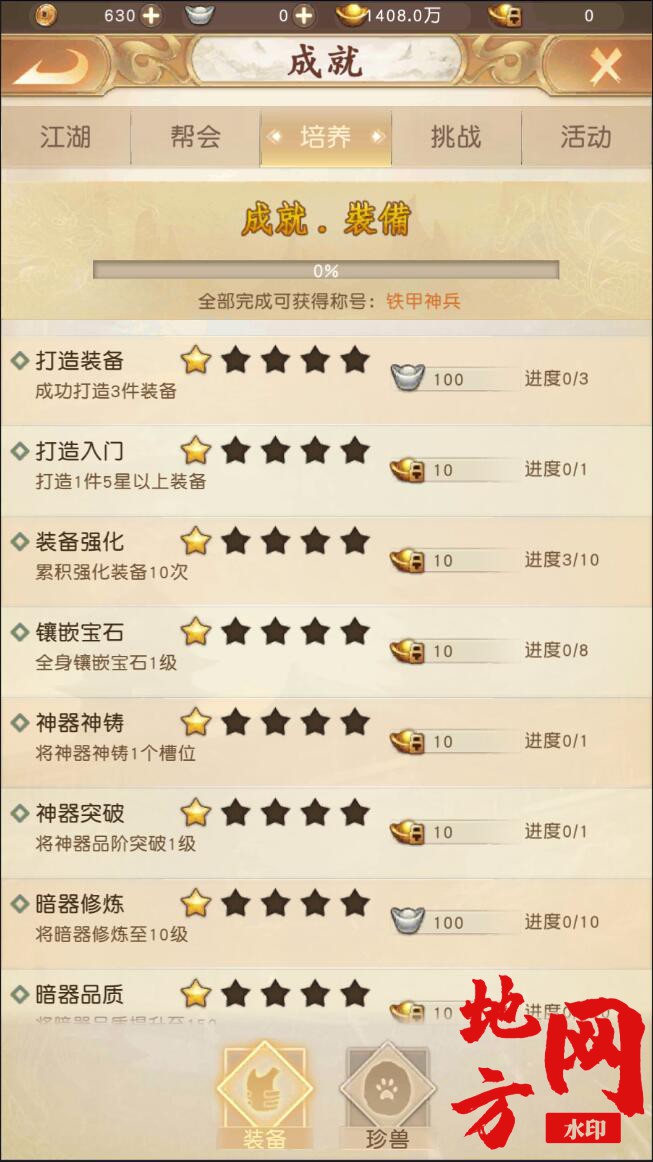The height and width of the screenshot is (1162, 653).
Task: Go back using the arrow button
Action: [x=52, y=67]
